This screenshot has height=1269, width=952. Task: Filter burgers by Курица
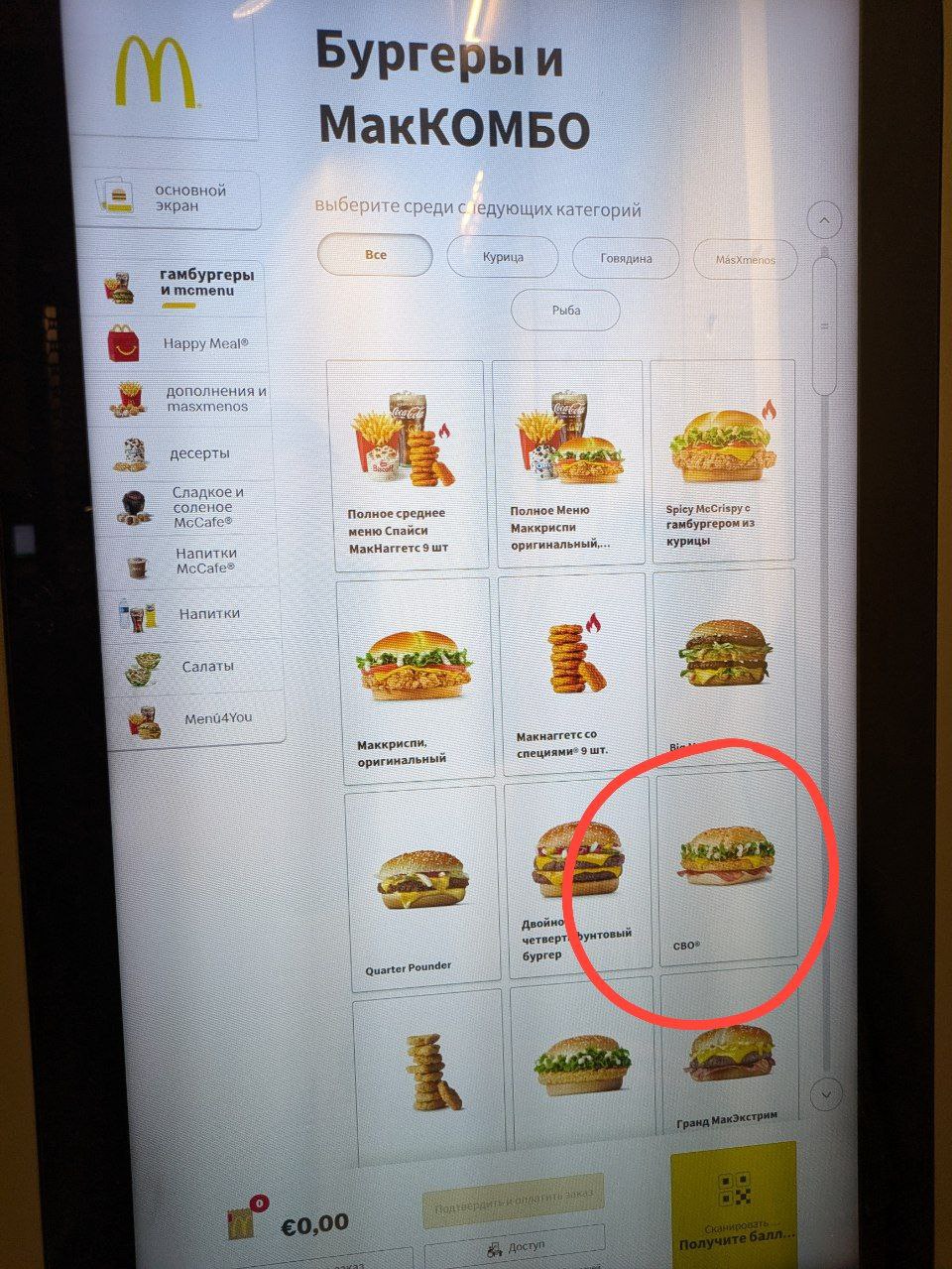coord(503,258)
